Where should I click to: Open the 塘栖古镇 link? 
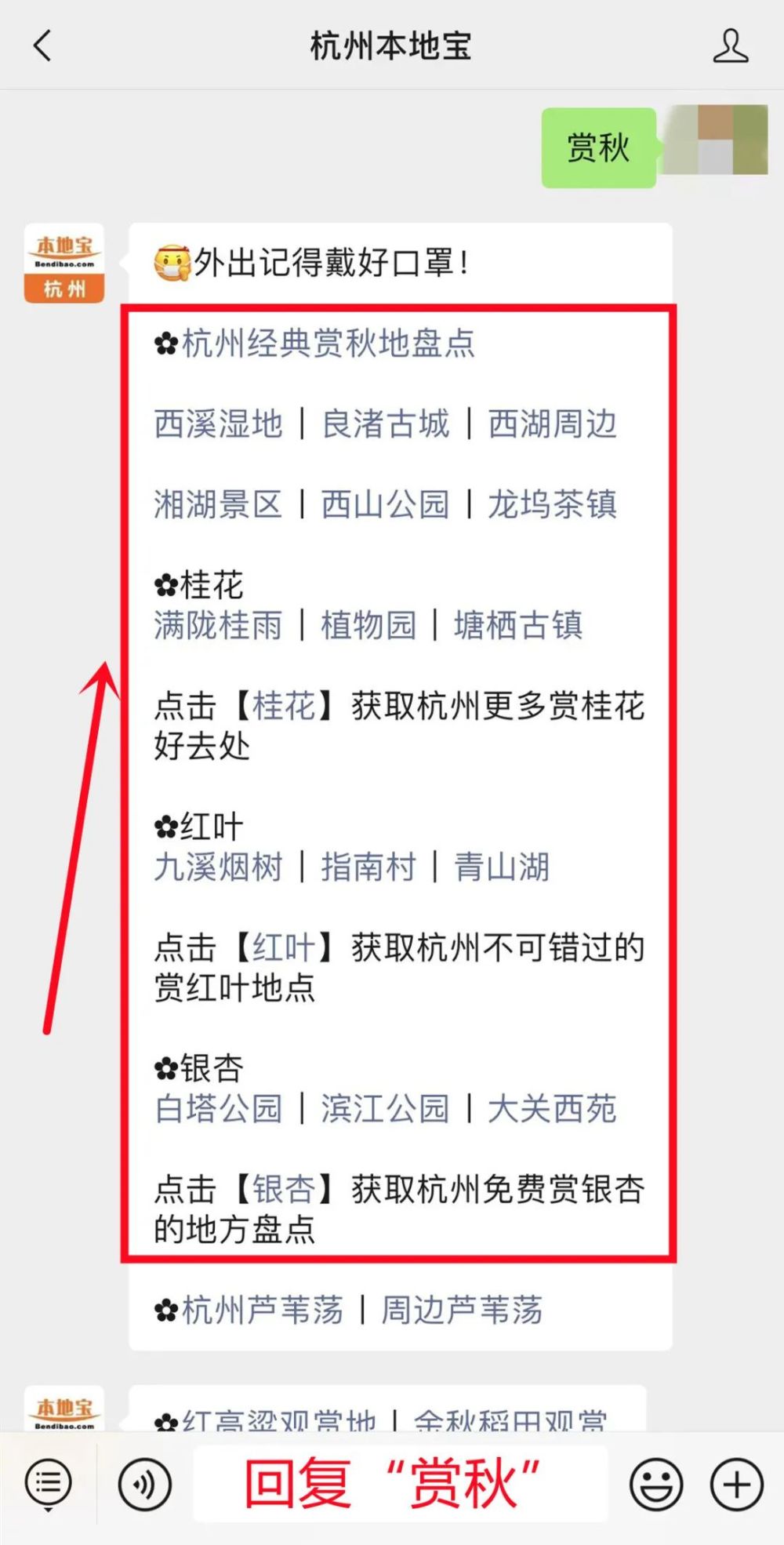(518, 625)
